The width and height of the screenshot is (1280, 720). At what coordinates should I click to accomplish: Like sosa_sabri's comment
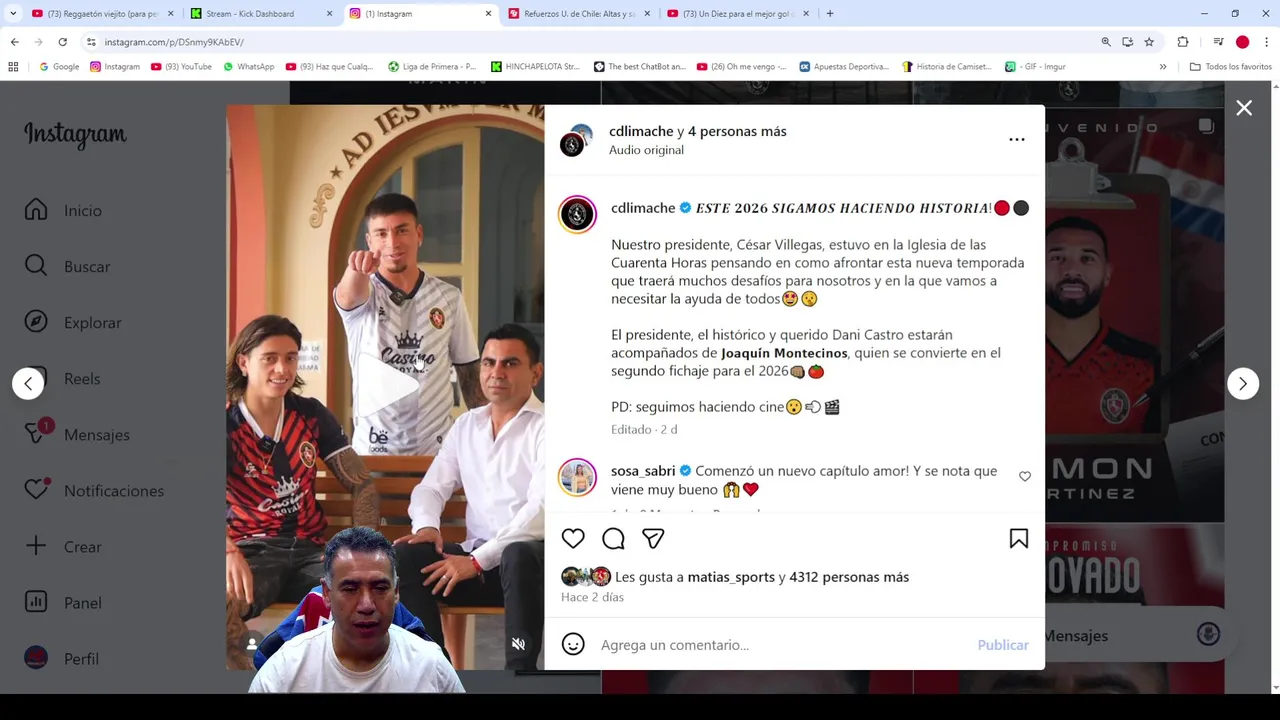[1024, 477]
